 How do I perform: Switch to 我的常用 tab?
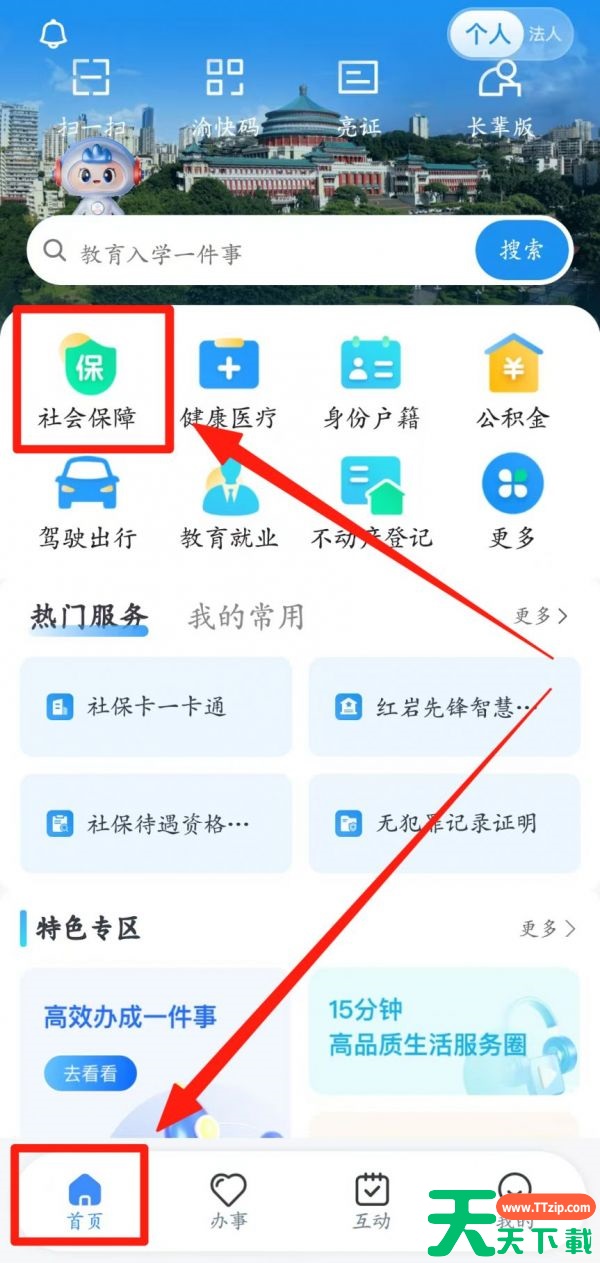245,617
